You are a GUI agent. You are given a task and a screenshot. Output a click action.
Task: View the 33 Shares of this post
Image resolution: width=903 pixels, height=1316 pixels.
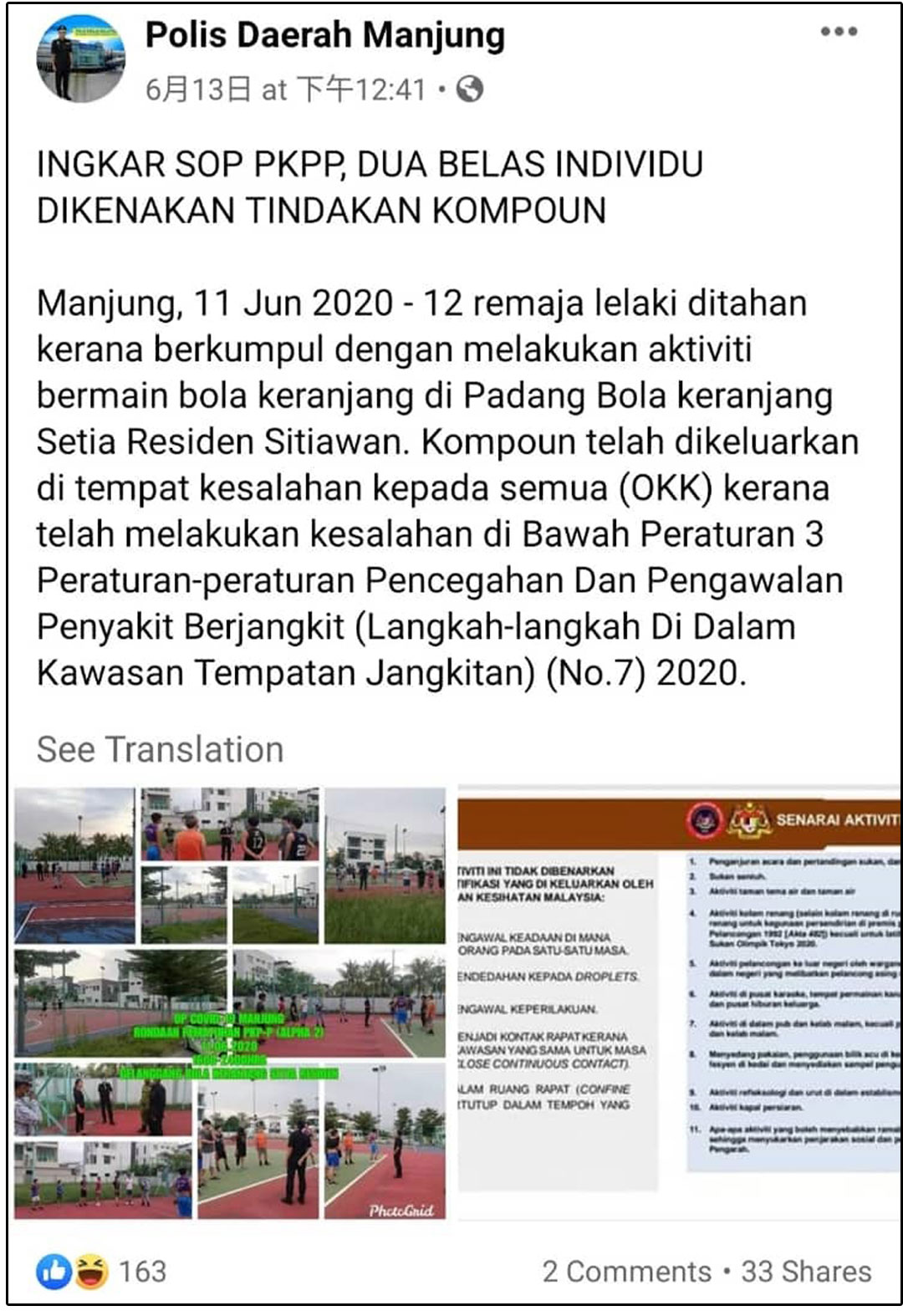click(x=806, y=1271)
